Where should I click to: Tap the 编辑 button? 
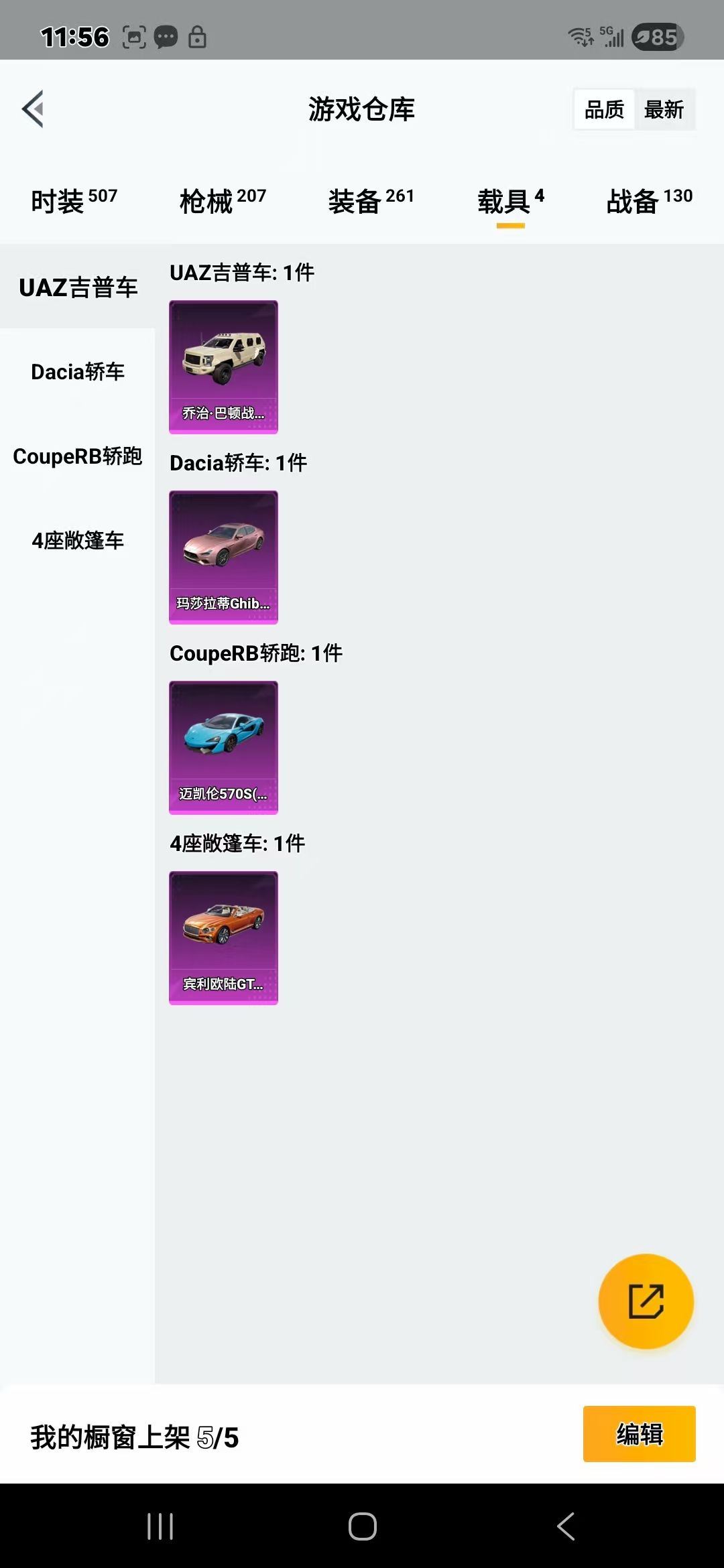pyautogui.click(x=639, y=1434)
